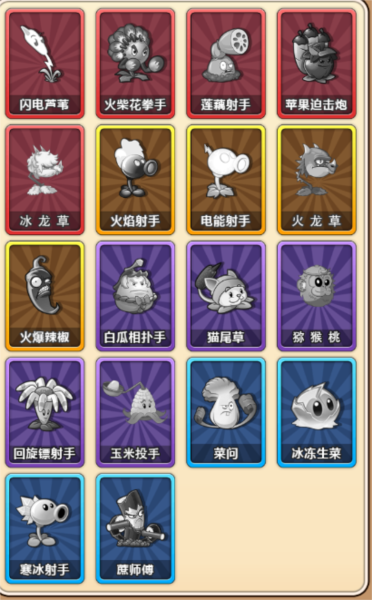Open the 火柴花拳手 card
The width and height of the screenshot is (372, 600).
click(x=135, y=64)
